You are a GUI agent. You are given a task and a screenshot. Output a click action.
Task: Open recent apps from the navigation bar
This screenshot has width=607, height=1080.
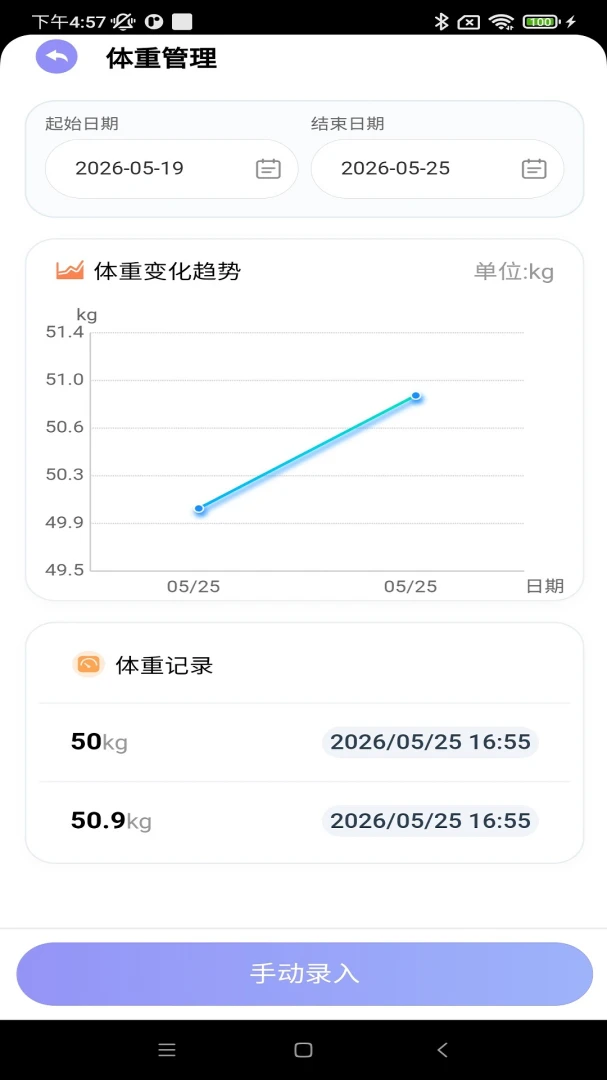coord(167,1050)
